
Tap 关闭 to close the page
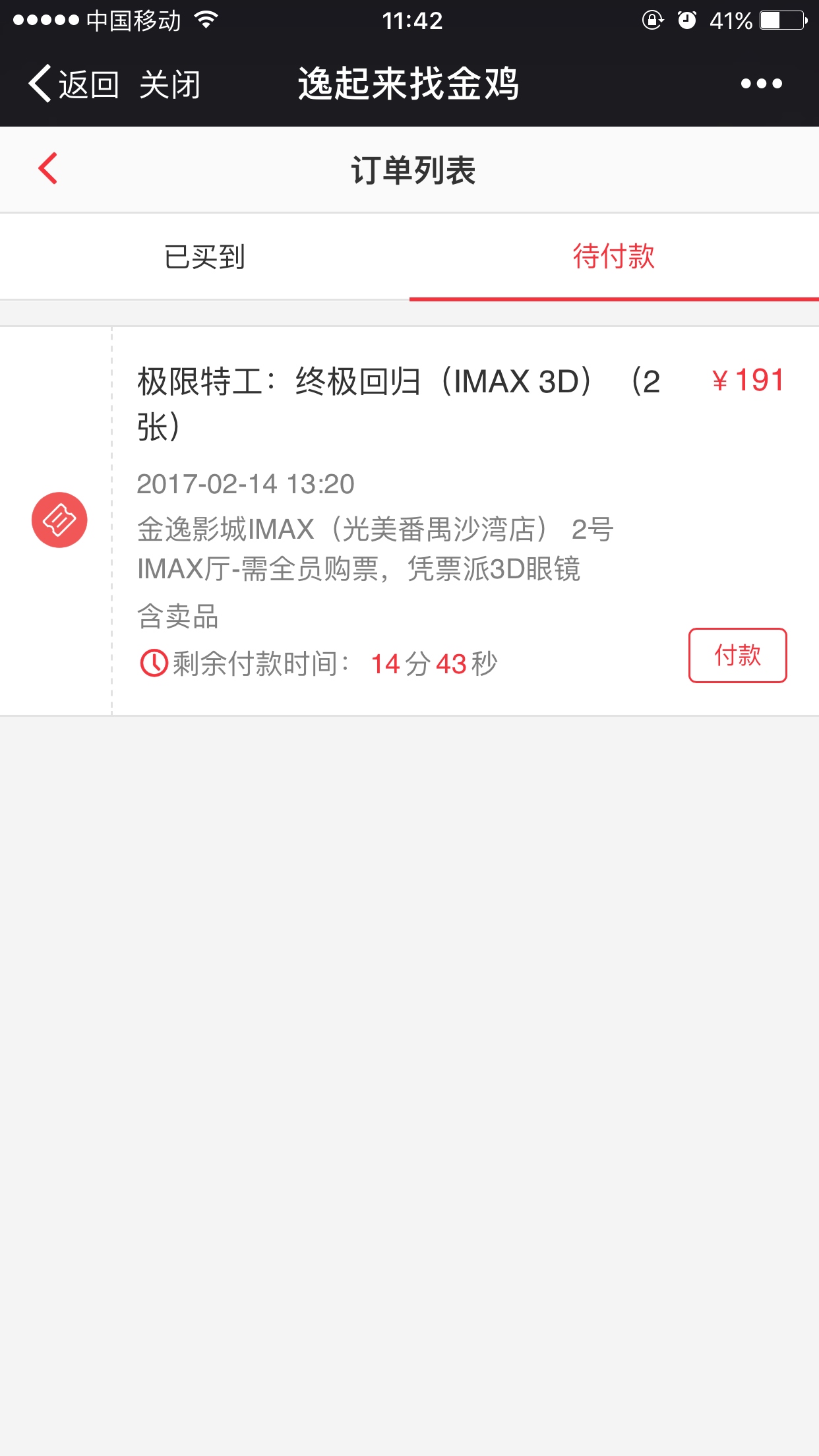pyautogui.click(x=169, y=84)
